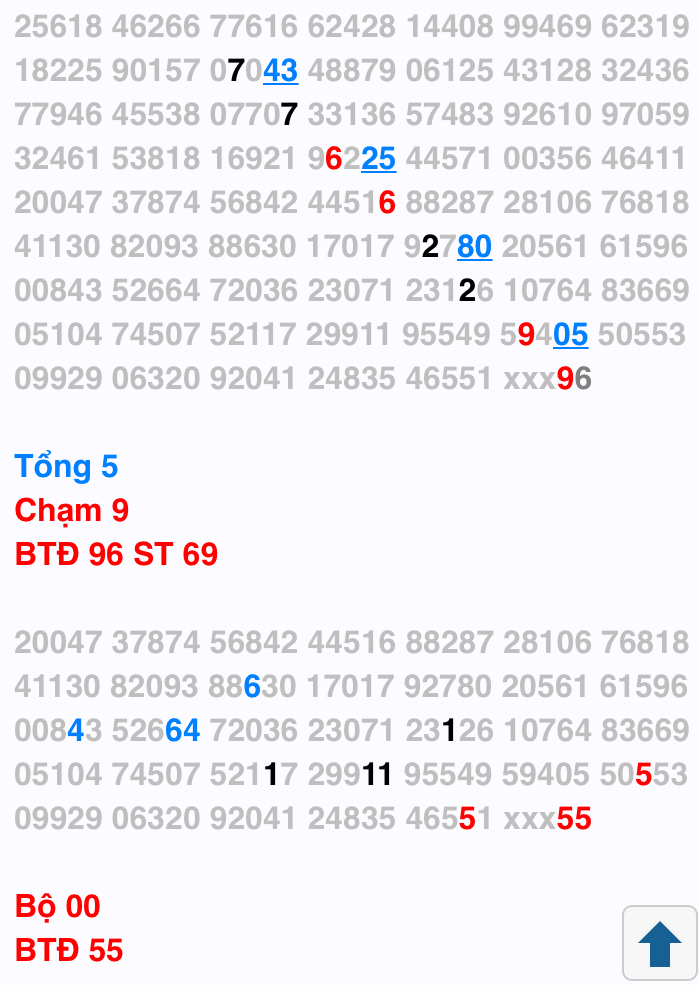Tap the scroll-to-top arrow button
This screenshot has height=985, width=699.
pos(659,943)
